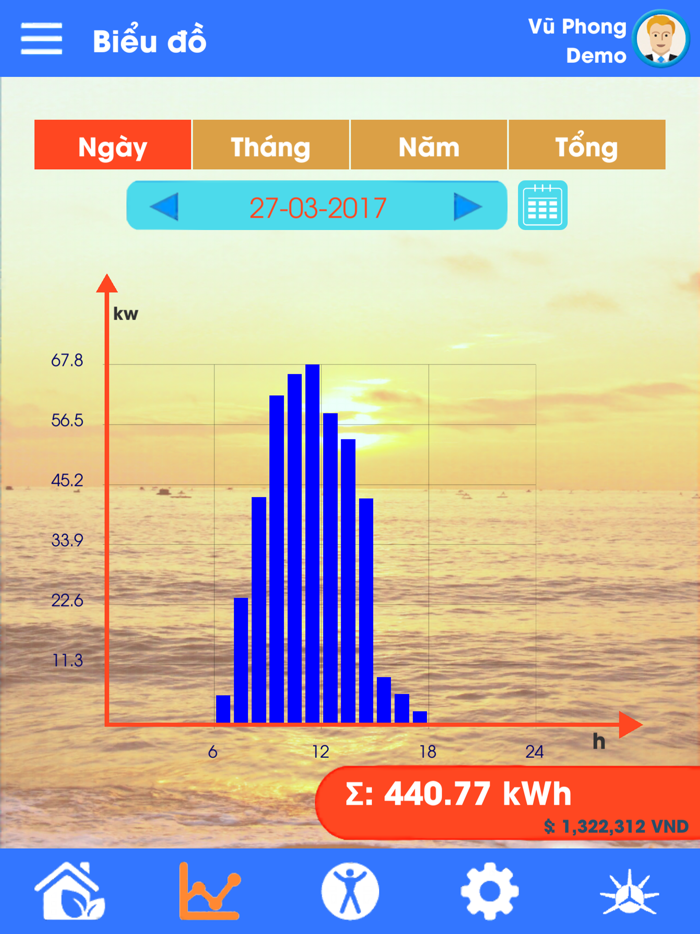Open settings gear in bottom bar
The height and width of the screenshot is (934, 700).
coord(489,891)
